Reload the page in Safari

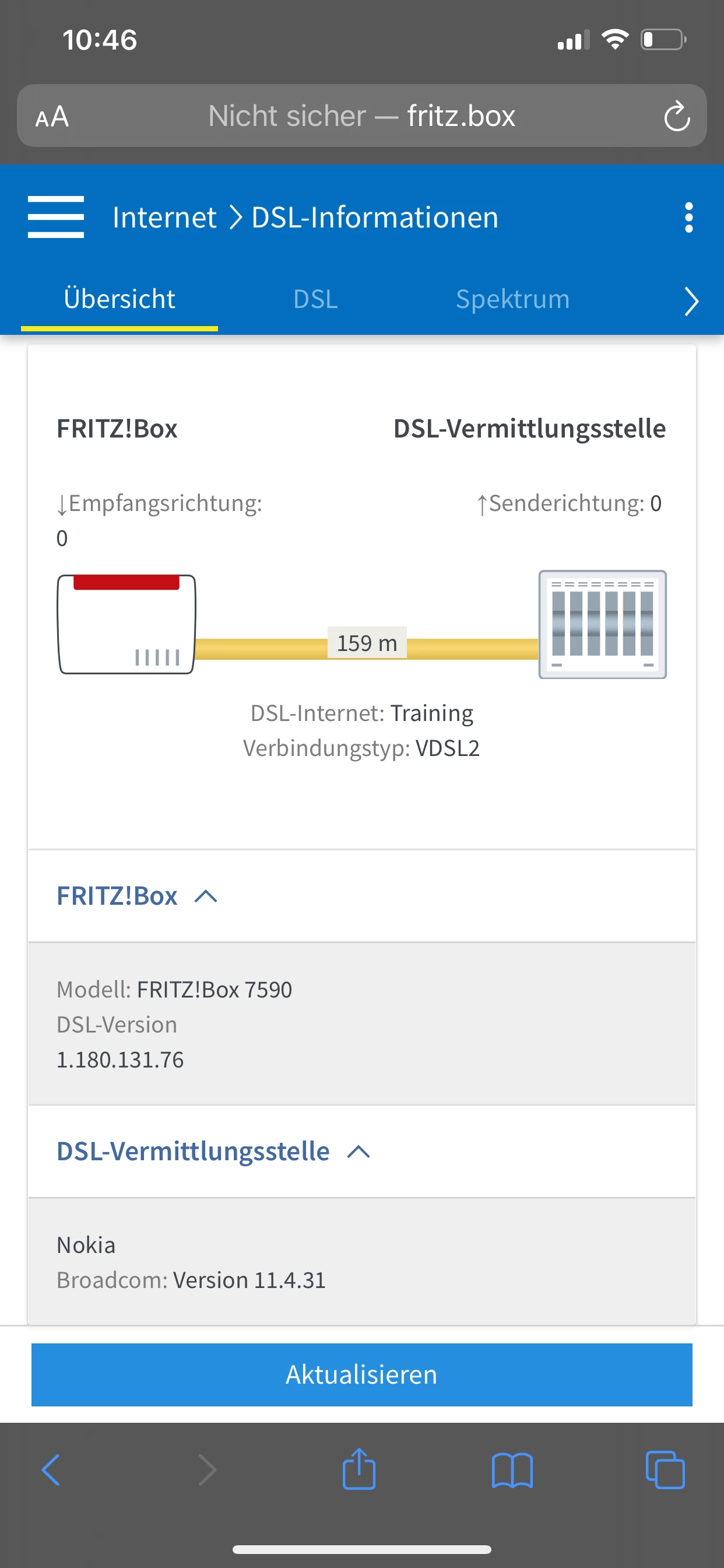[676, 116]
